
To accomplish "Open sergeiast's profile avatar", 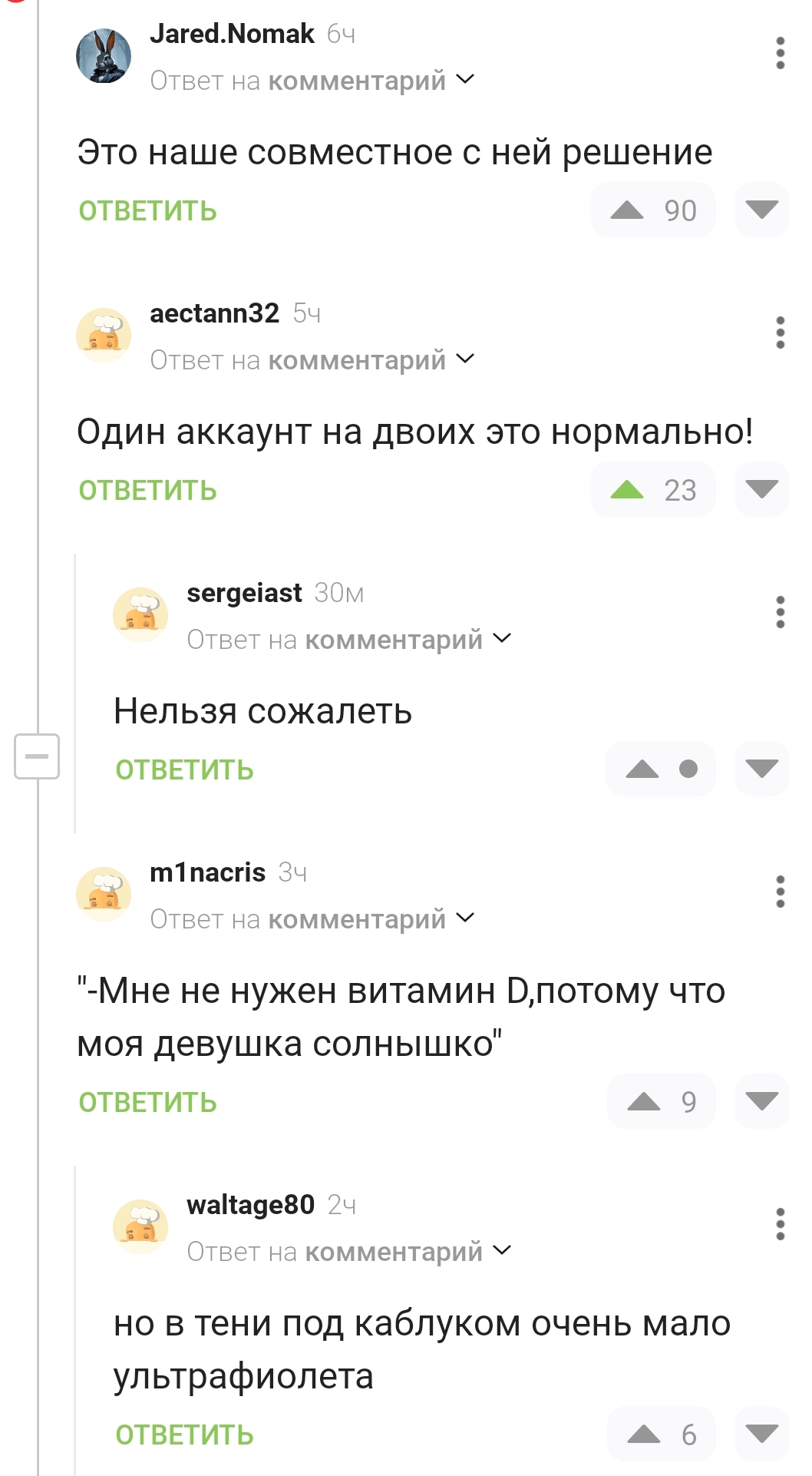I will [140, 614].
